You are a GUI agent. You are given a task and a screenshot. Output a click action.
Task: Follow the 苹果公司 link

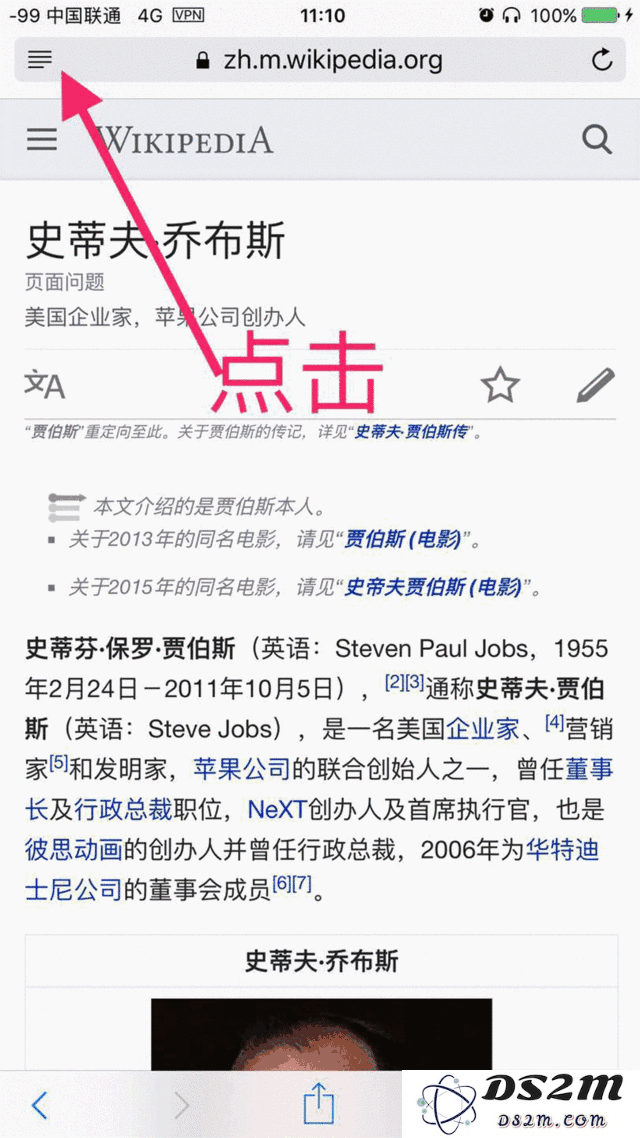[241, 770]
